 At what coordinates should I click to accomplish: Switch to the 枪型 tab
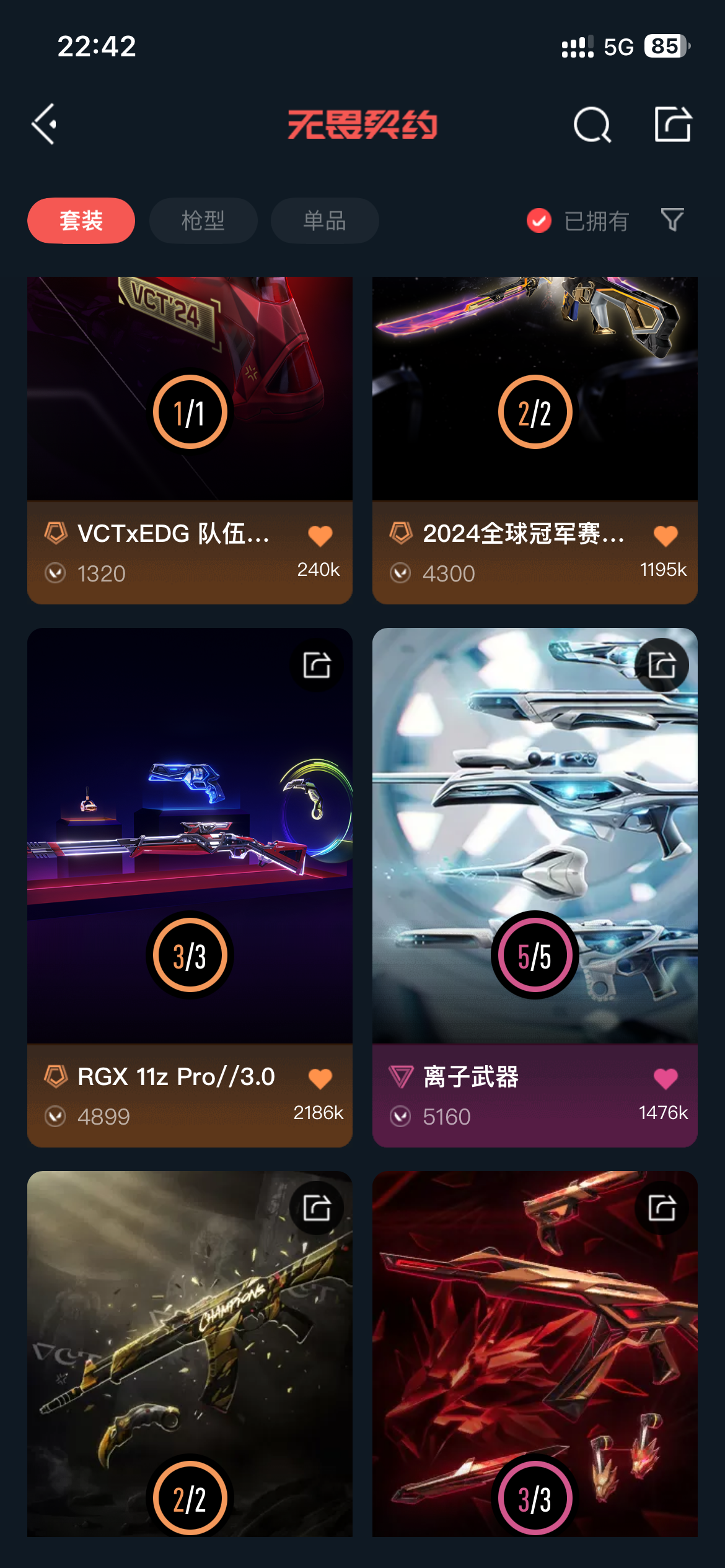[203, 221]
